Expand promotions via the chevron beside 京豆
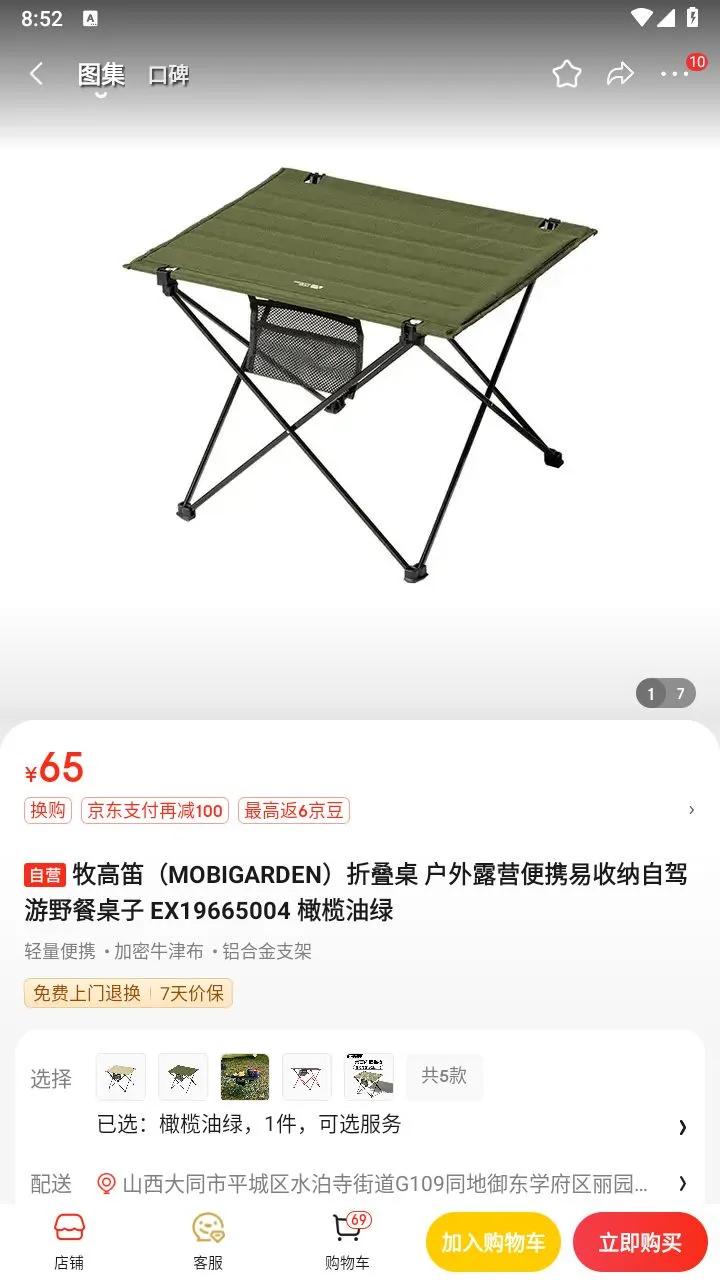720x1280 pixels. click(x=691, y=810)
